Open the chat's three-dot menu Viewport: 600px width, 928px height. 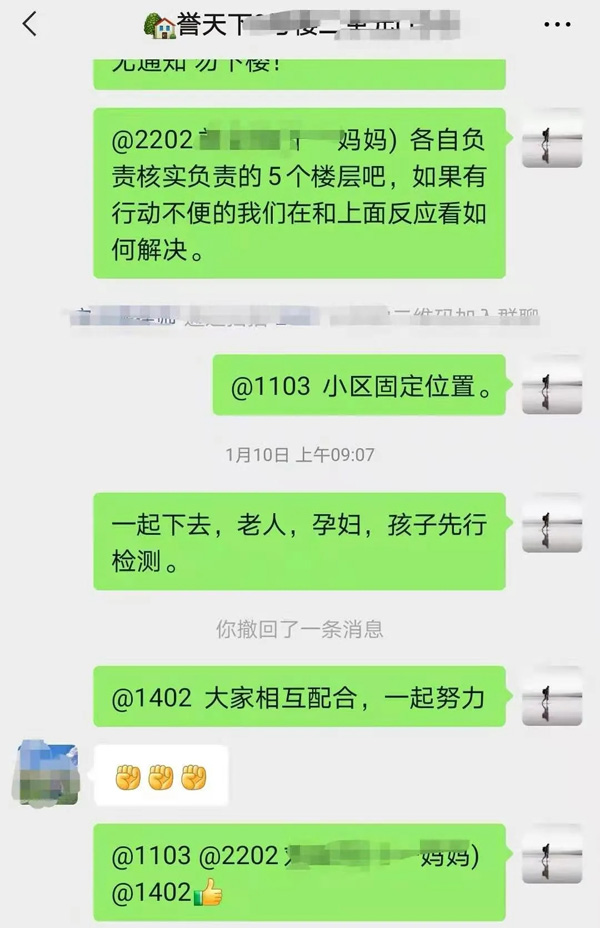click(x=557, y=24)
